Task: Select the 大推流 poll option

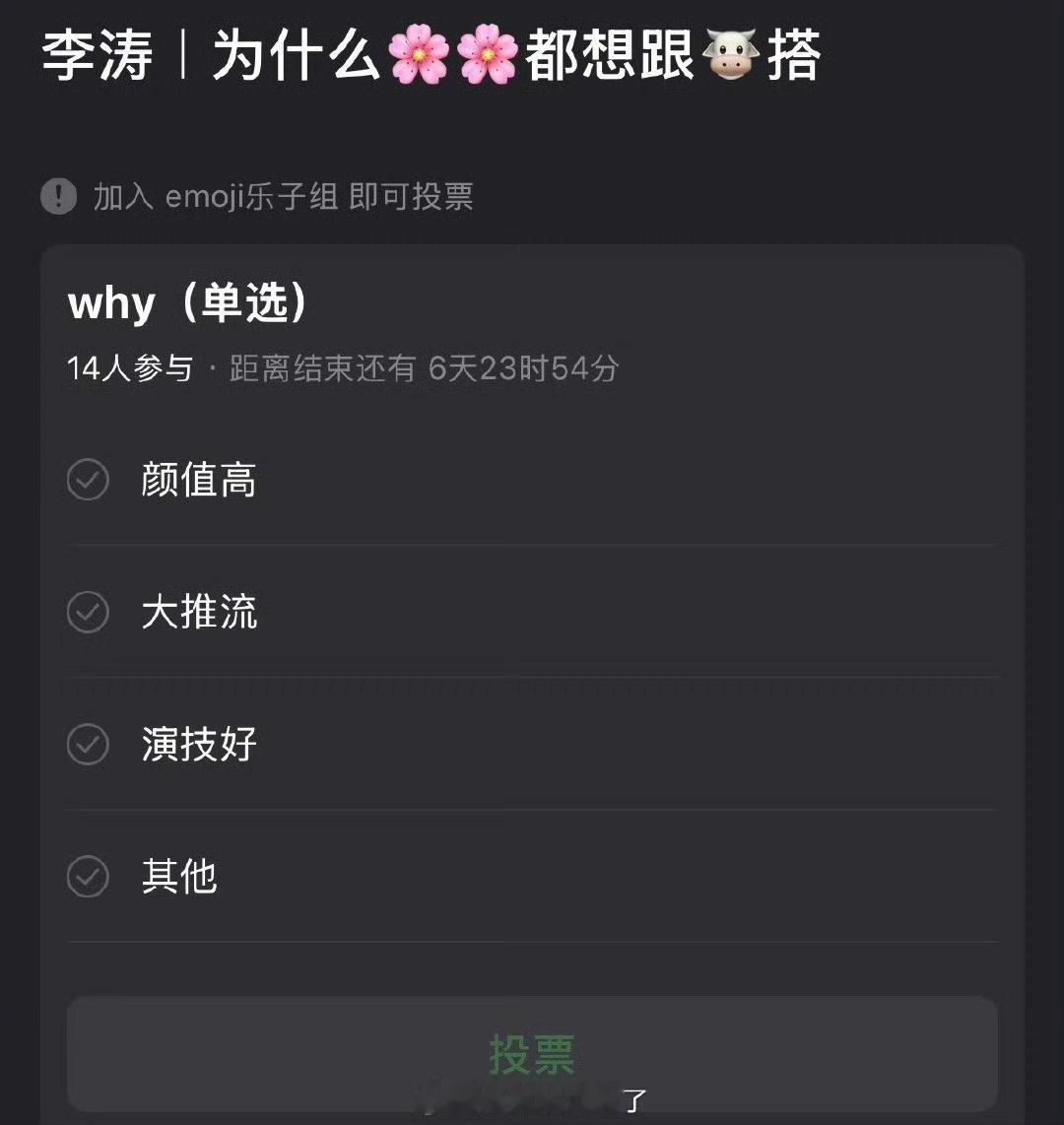Action: (x=199, y=613)
